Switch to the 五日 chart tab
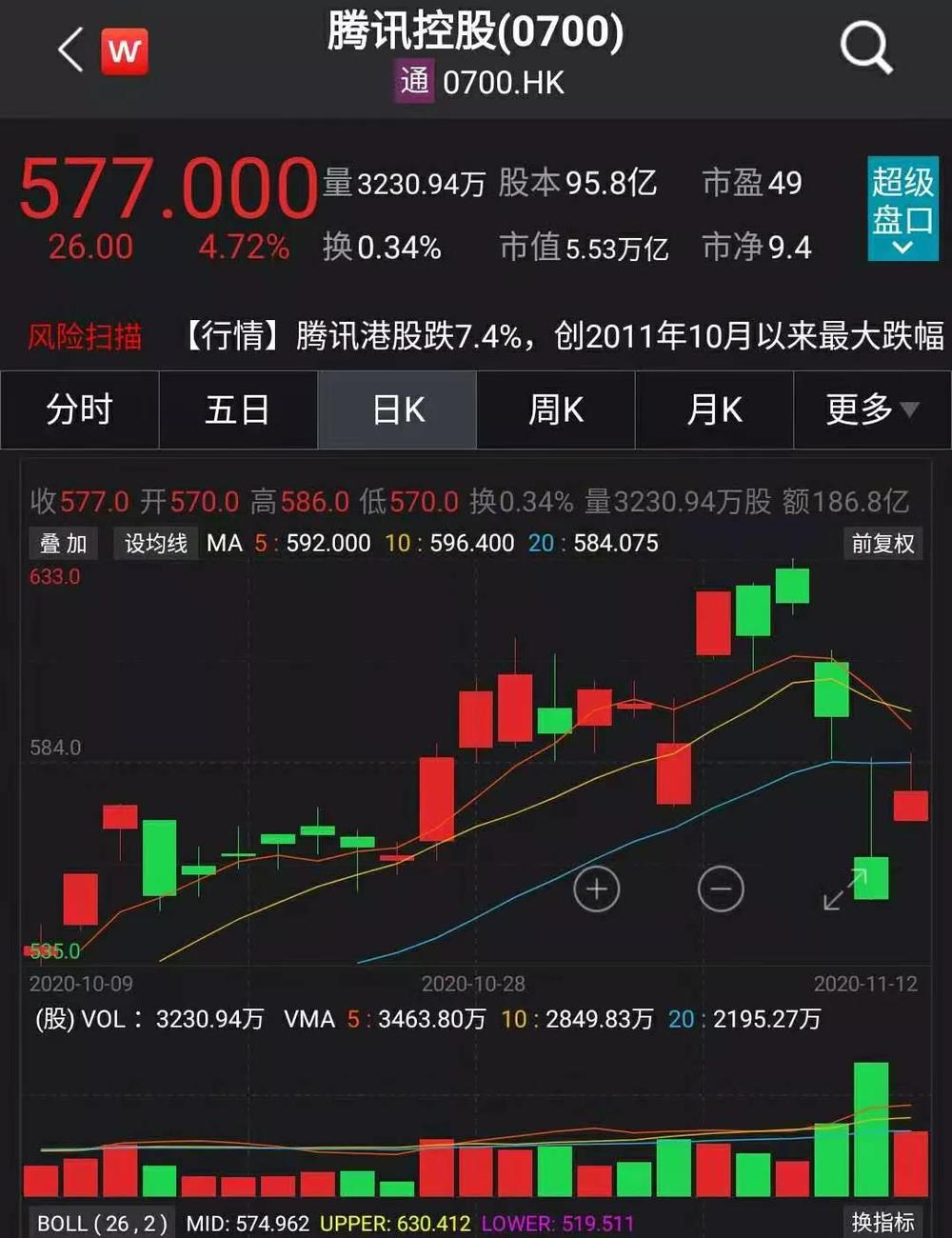 [238, 410]
